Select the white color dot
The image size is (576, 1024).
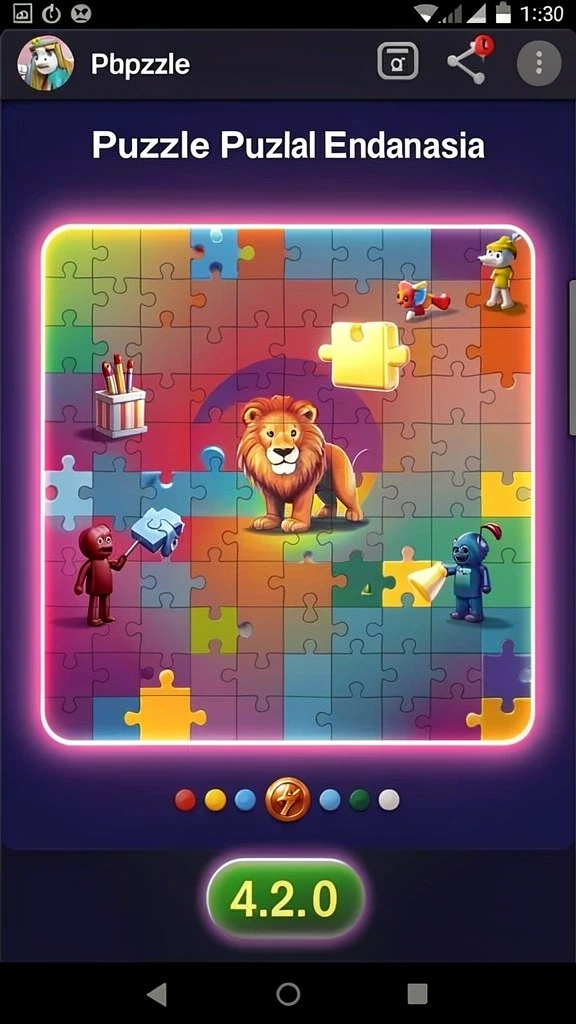(389, 800)
